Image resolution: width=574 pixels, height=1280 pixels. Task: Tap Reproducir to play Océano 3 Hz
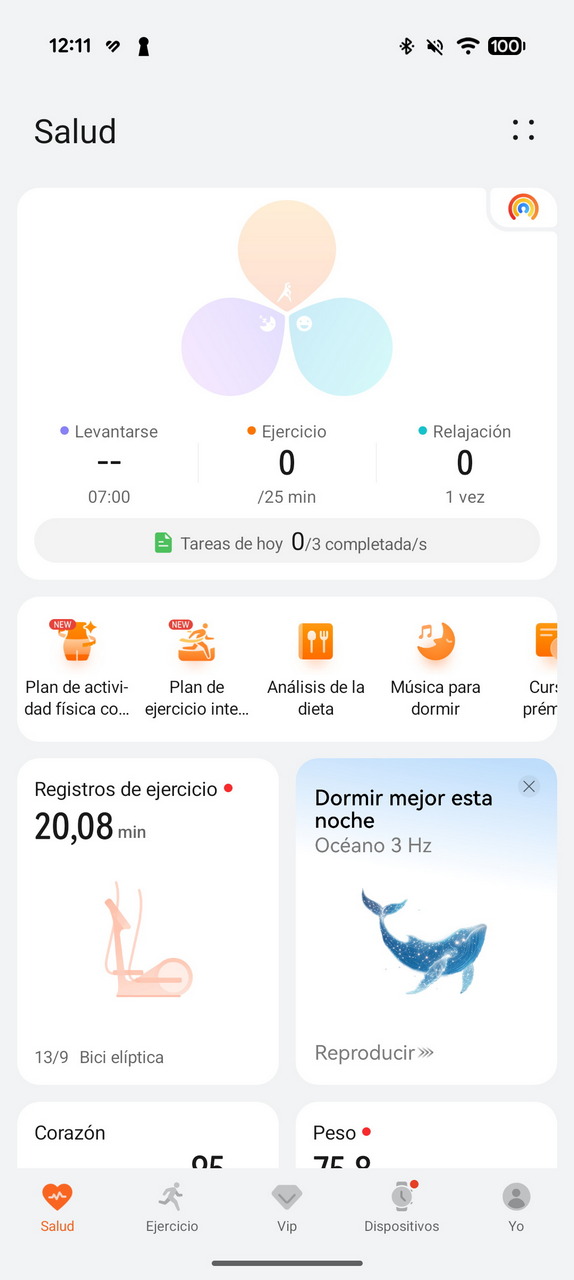click(374, 1052)
